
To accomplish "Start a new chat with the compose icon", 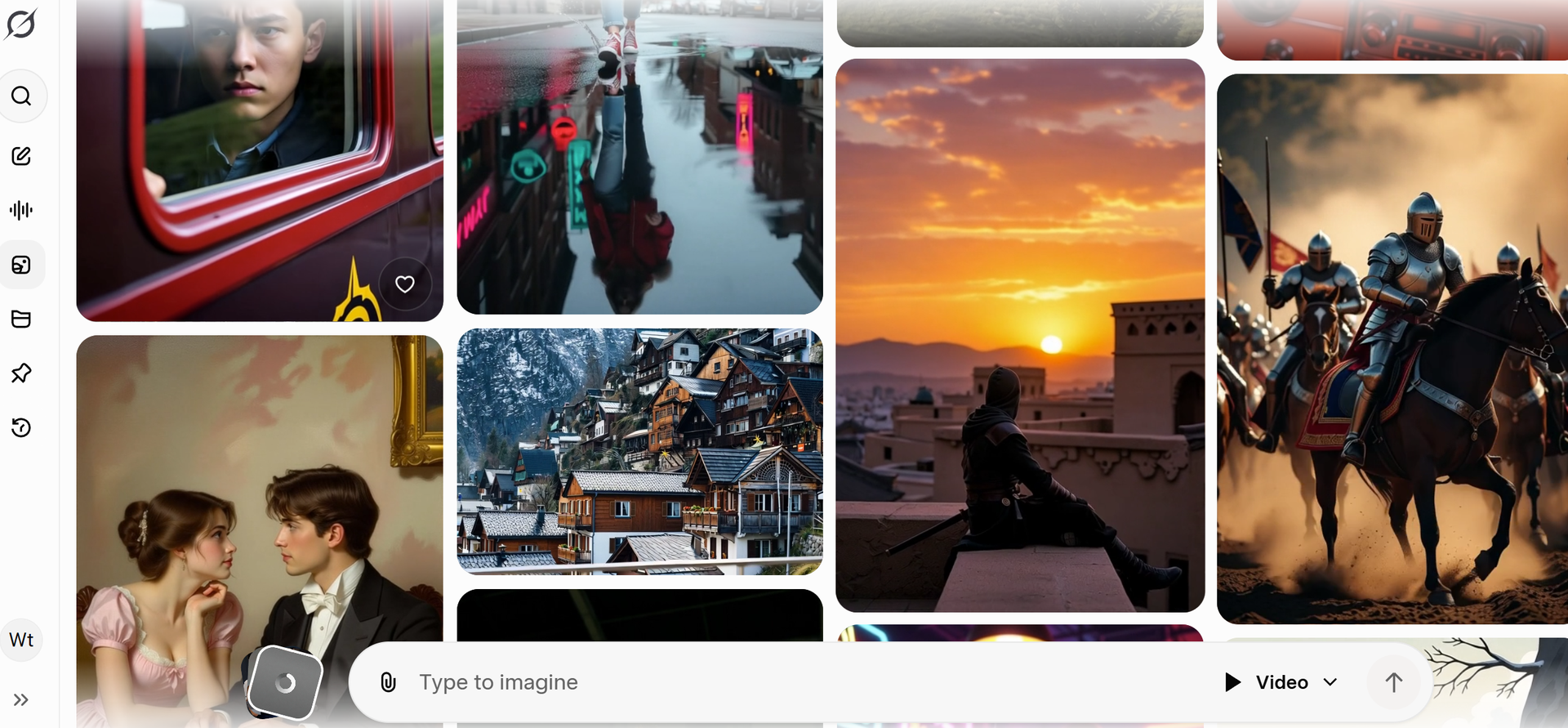I will [x=21, y=156].
